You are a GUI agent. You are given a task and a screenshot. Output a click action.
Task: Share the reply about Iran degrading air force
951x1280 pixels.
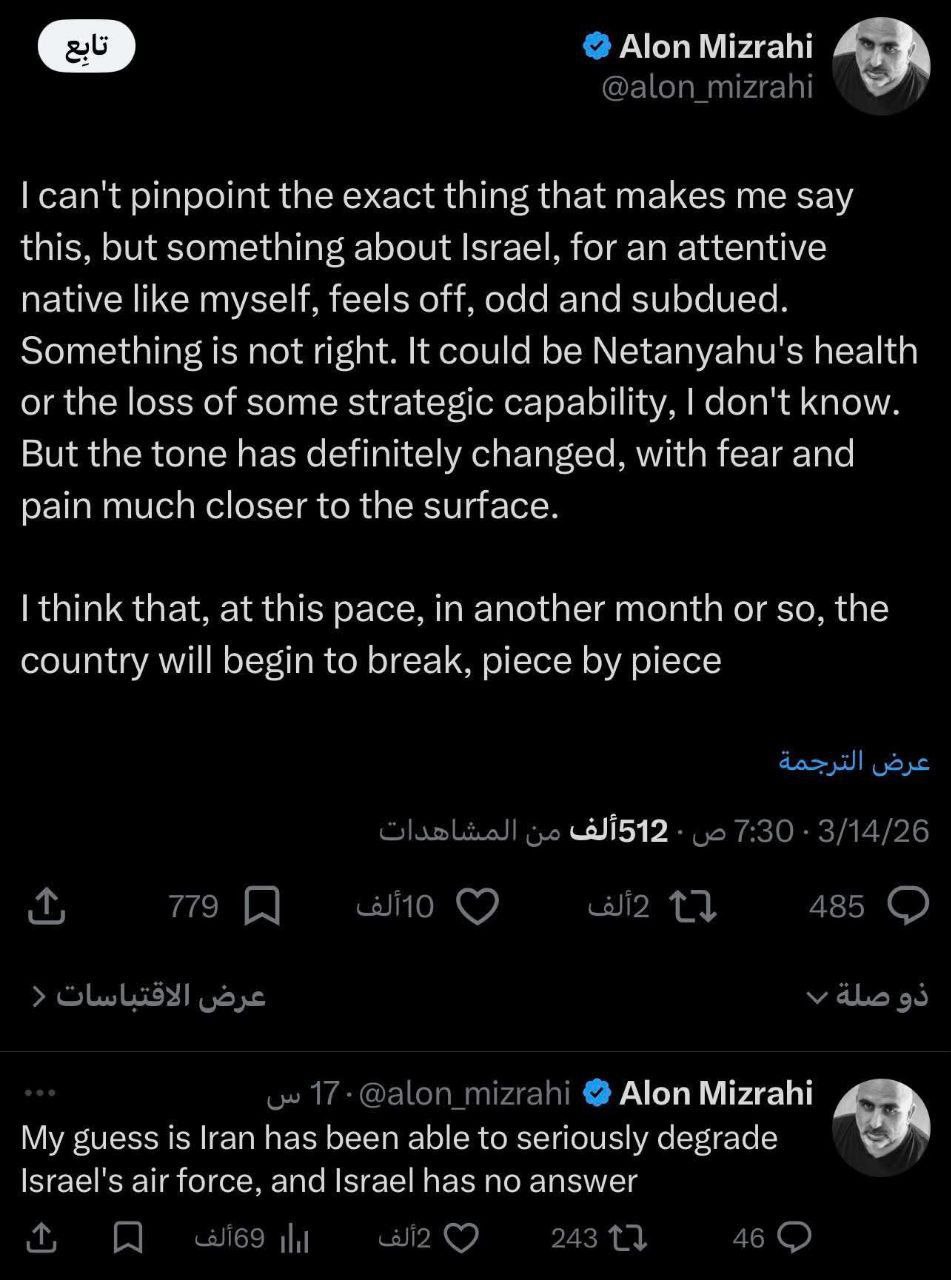click(41, 1239)
